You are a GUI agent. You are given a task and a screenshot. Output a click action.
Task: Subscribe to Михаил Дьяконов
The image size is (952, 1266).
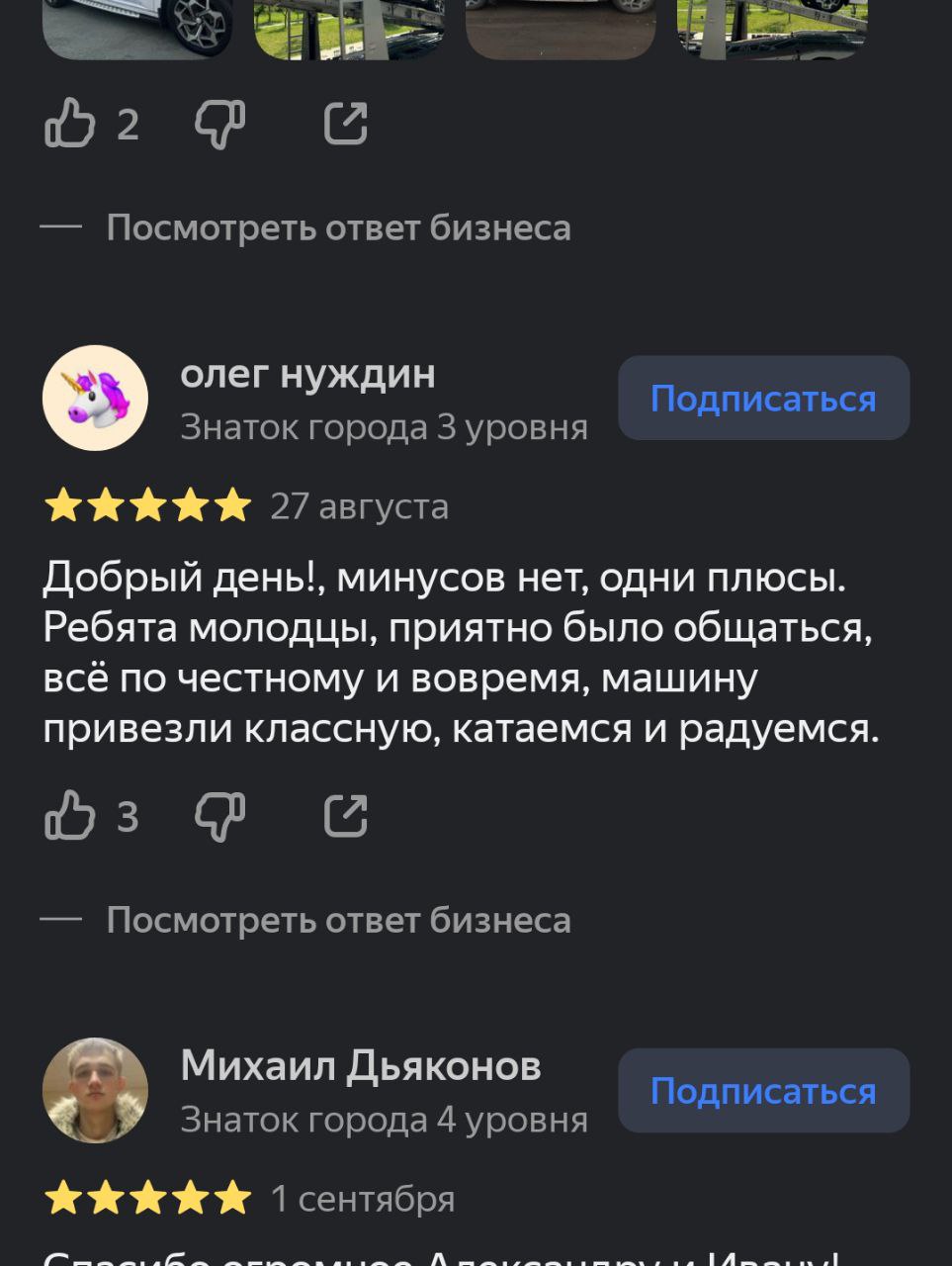[763, 1091]
